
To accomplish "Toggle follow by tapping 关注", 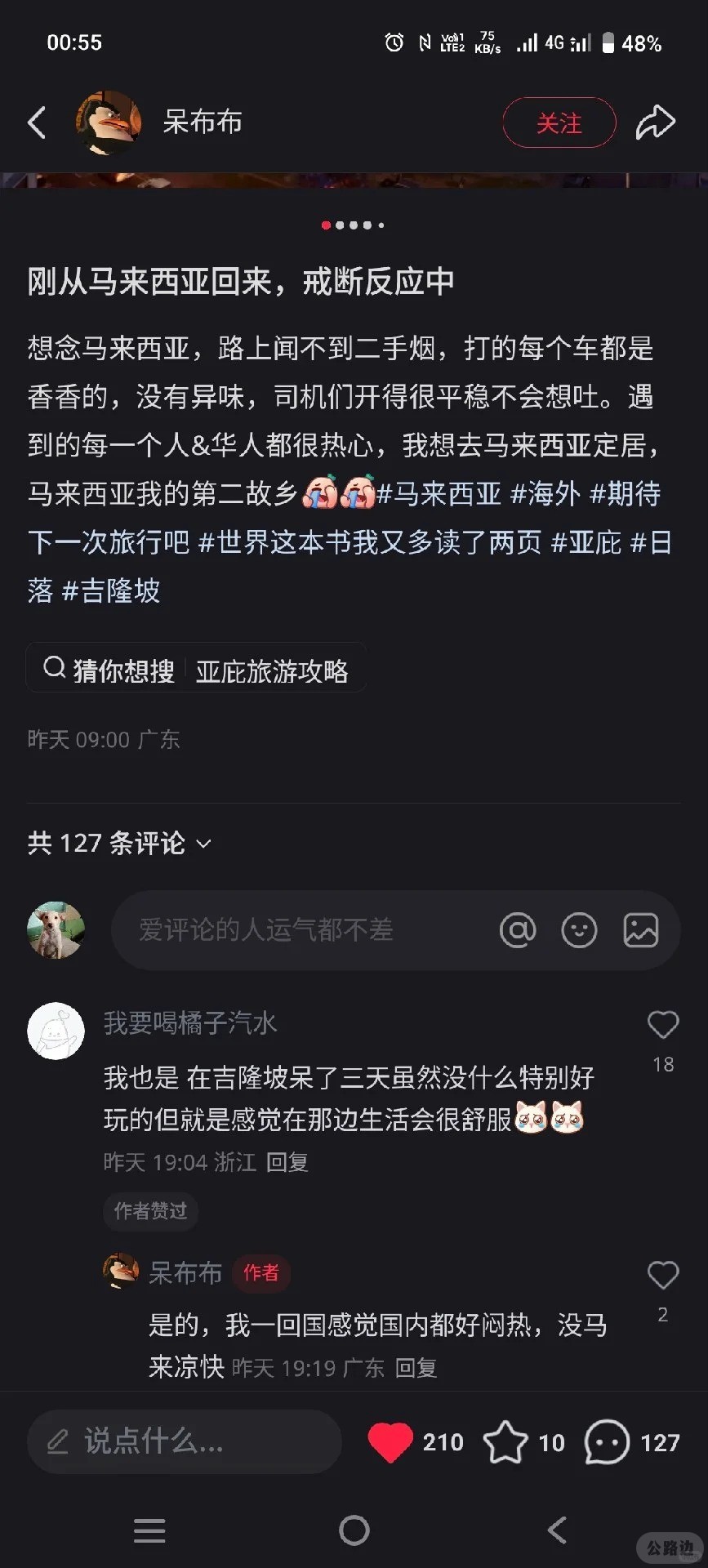I will tap(559, 122).
